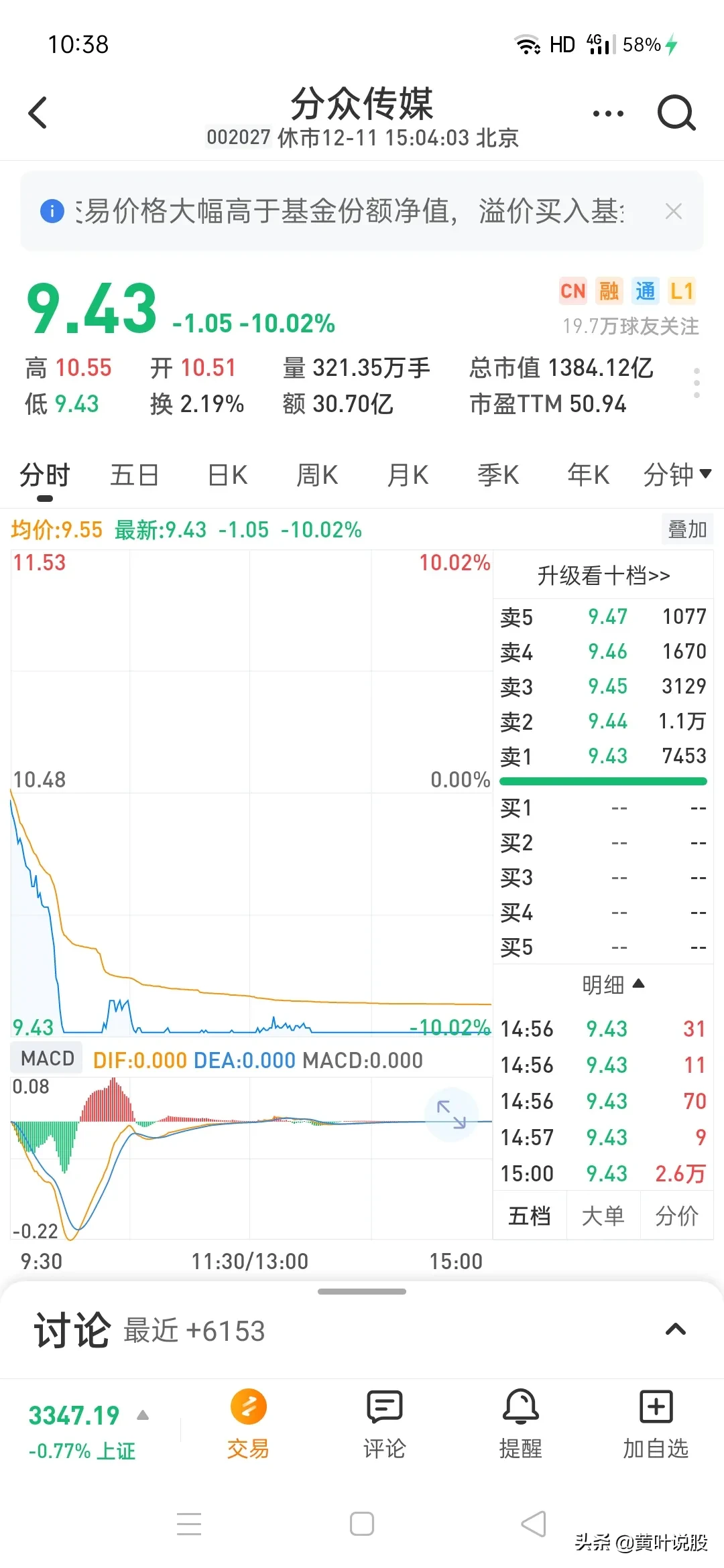Open 升级看十档 upgrade link
The width and height of the screenshot is (724, 1568).
click(x=603, y=575)
